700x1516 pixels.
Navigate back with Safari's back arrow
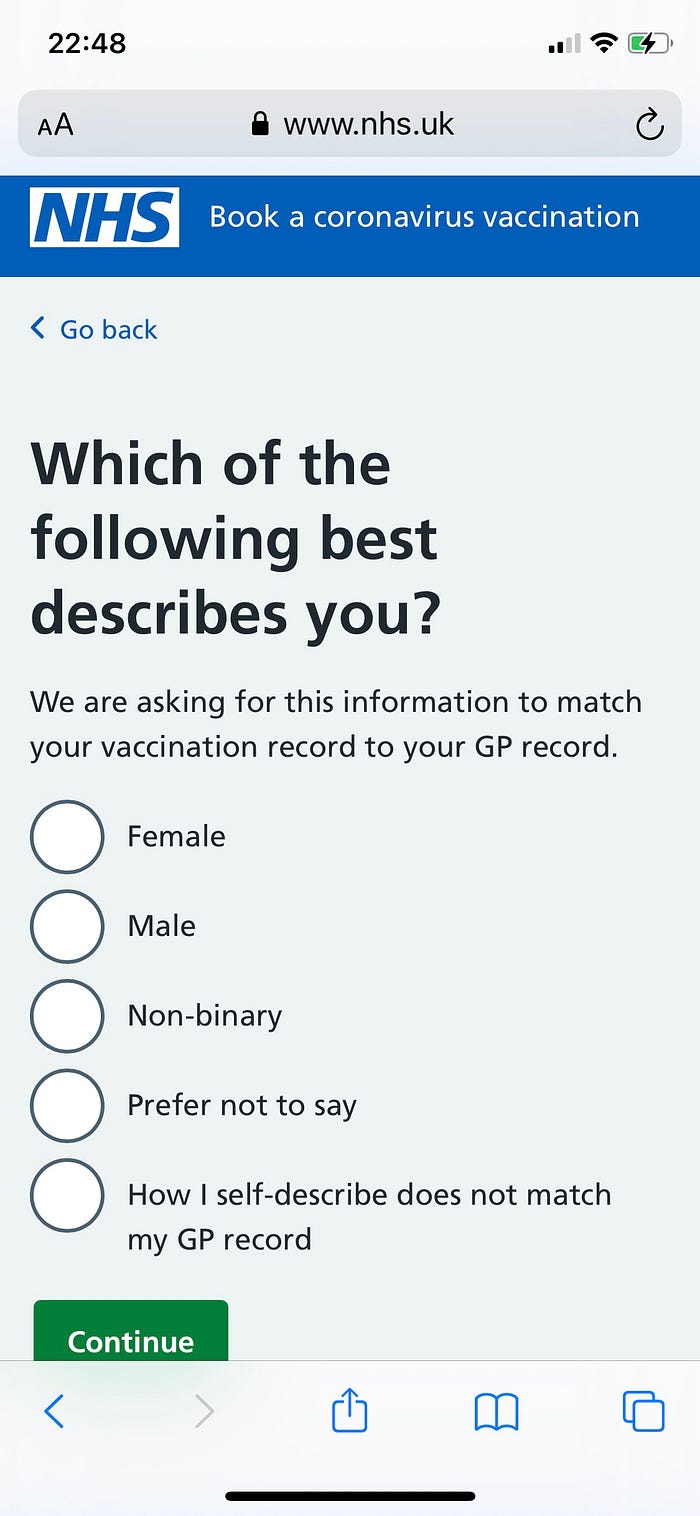[x=55, y=1411]
